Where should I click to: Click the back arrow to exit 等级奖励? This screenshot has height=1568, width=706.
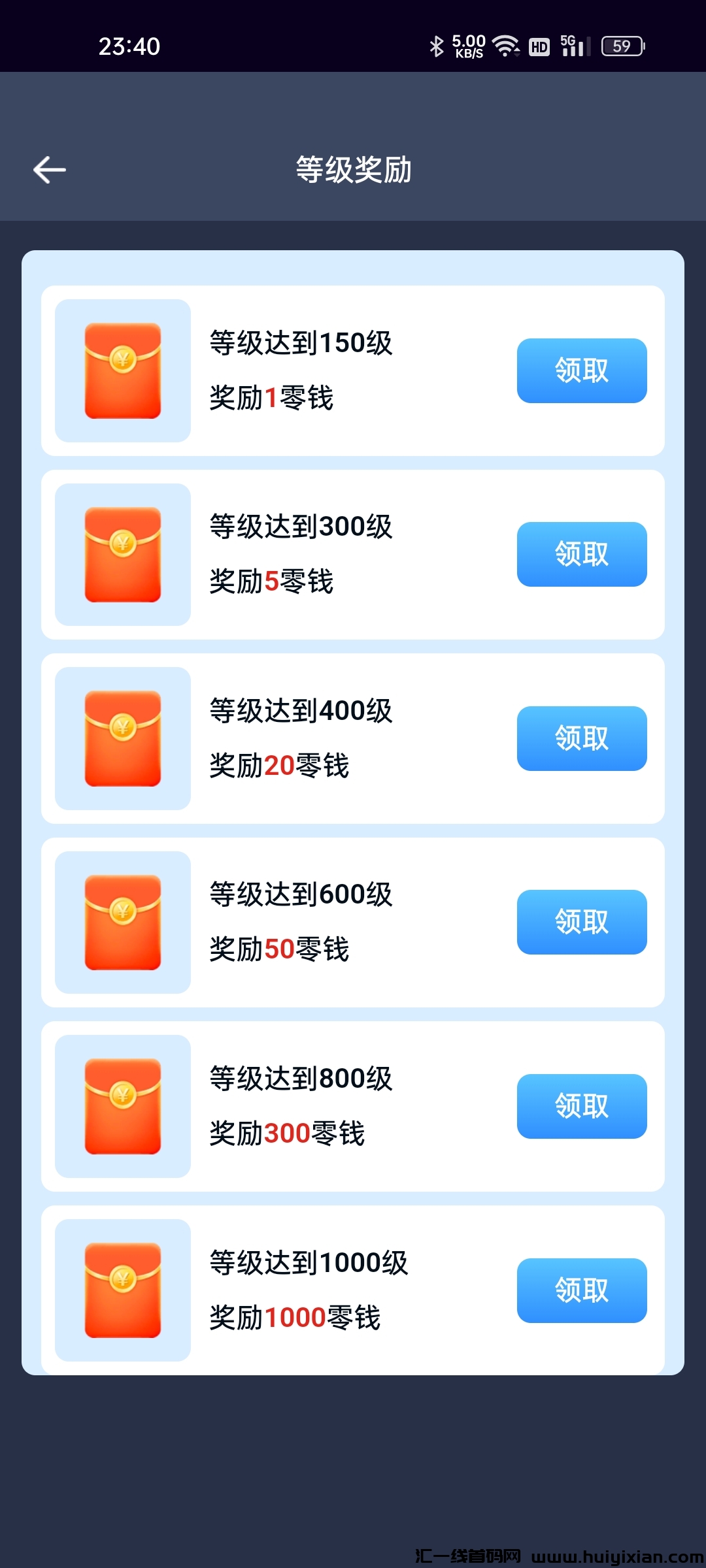tap(49, 169)
